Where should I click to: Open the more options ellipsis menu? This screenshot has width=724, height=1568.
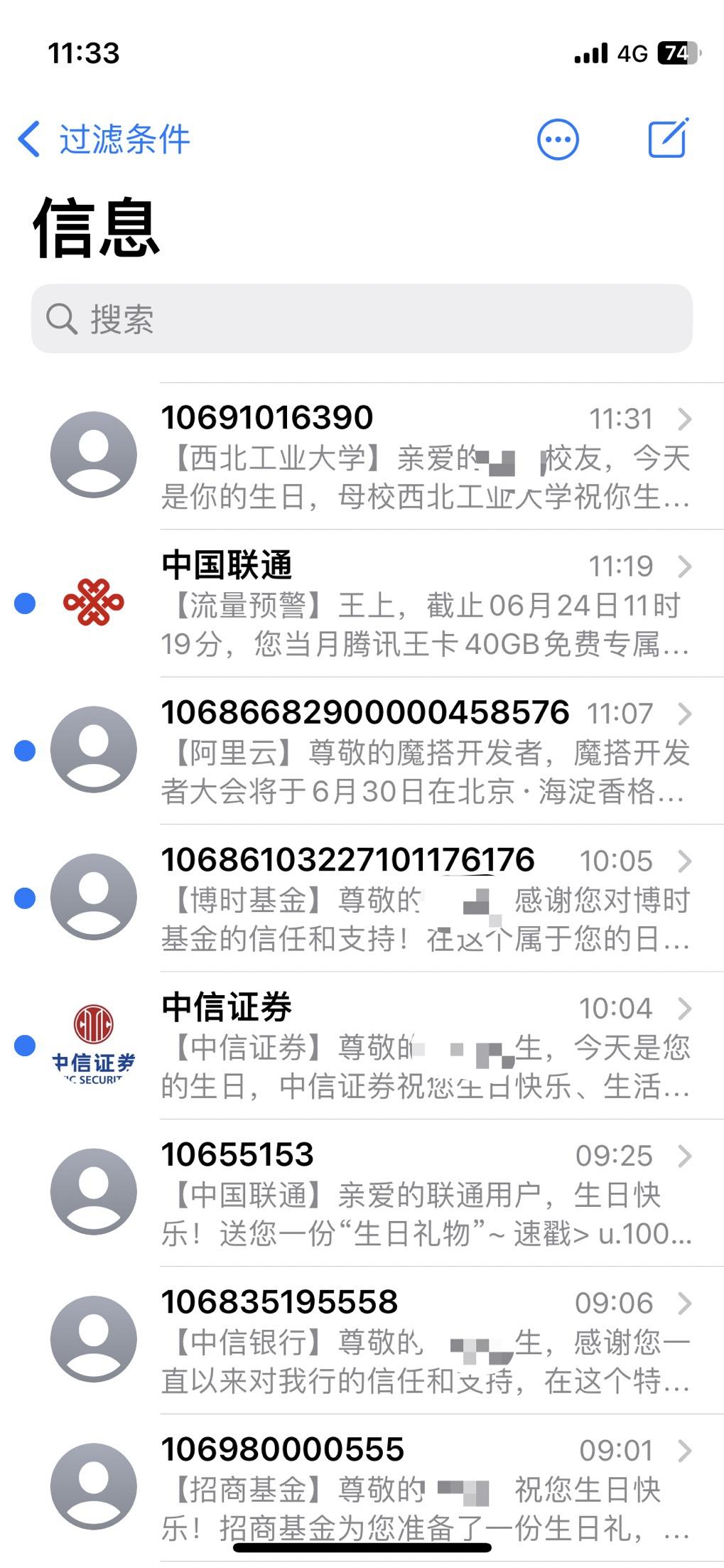[558, 139]
